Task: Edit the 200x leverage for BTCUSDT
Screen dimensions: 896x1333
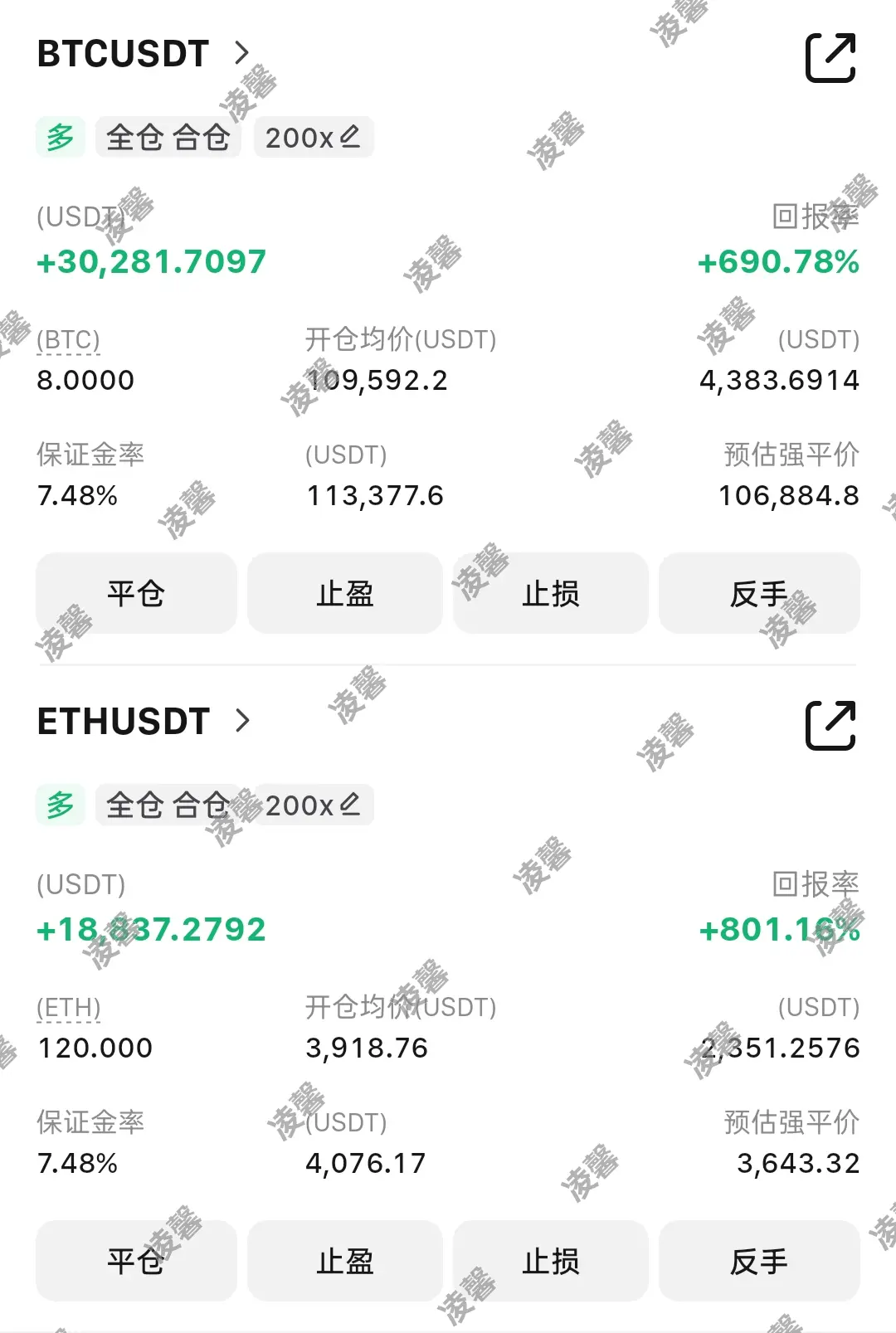Action: (314, 138)
